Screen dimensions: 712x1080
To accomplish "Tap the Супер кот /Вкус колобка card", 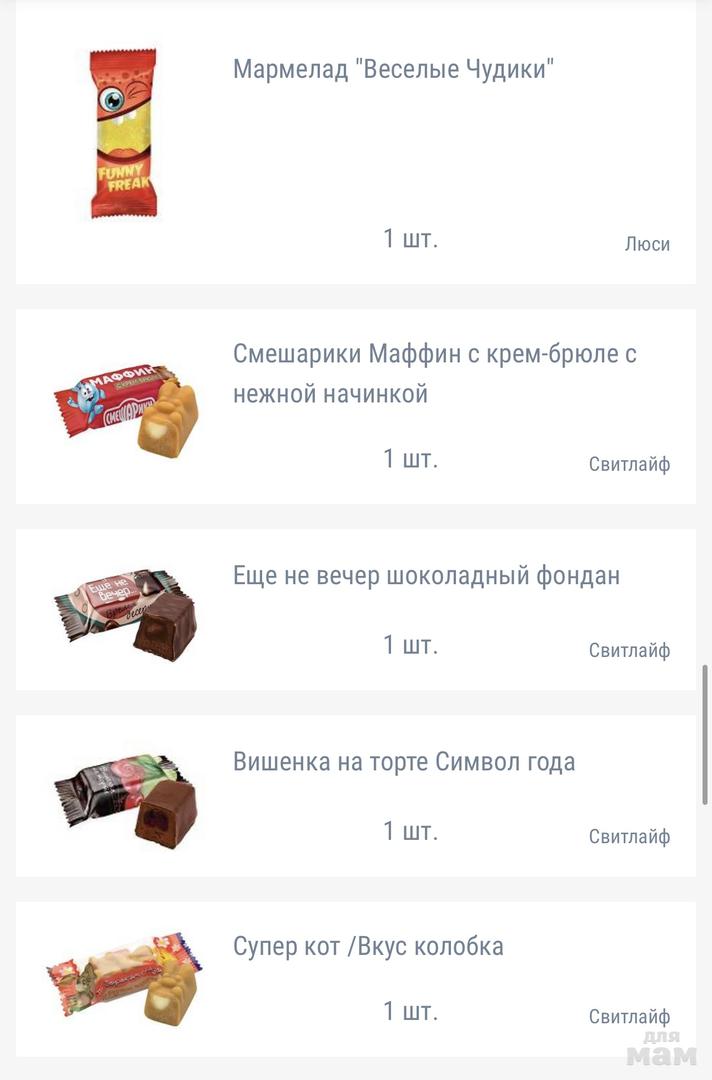I will point(368,946).
